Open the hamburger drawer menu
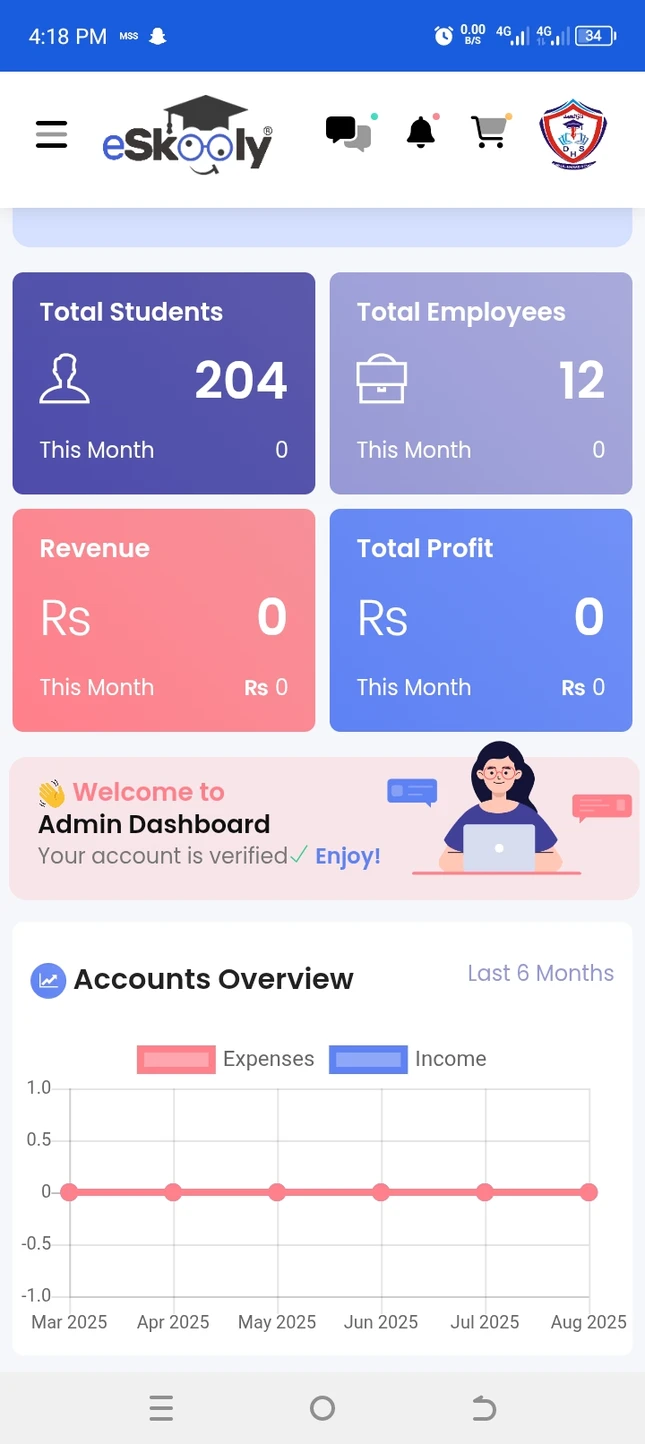Viewport: 645px width, 1444px height. tap(51, 134)
